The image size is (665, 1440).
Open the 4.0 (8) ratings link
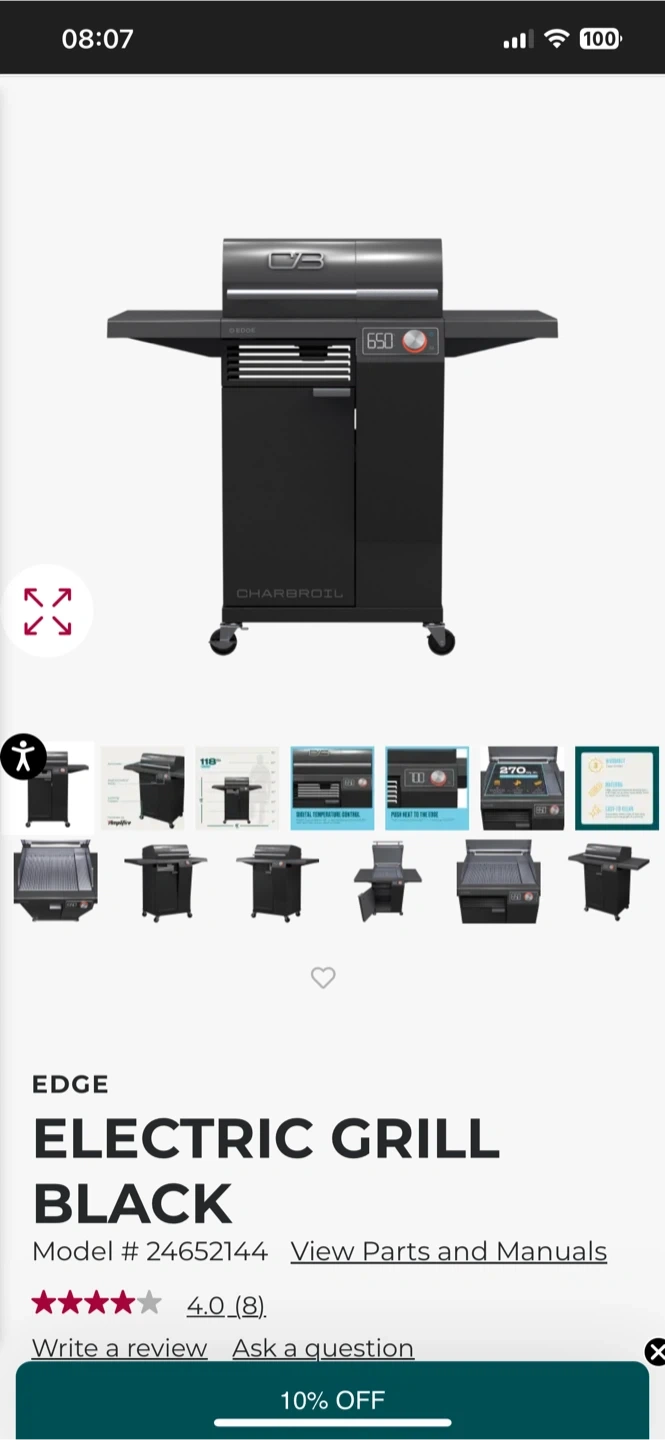(x=226, y=1305)
